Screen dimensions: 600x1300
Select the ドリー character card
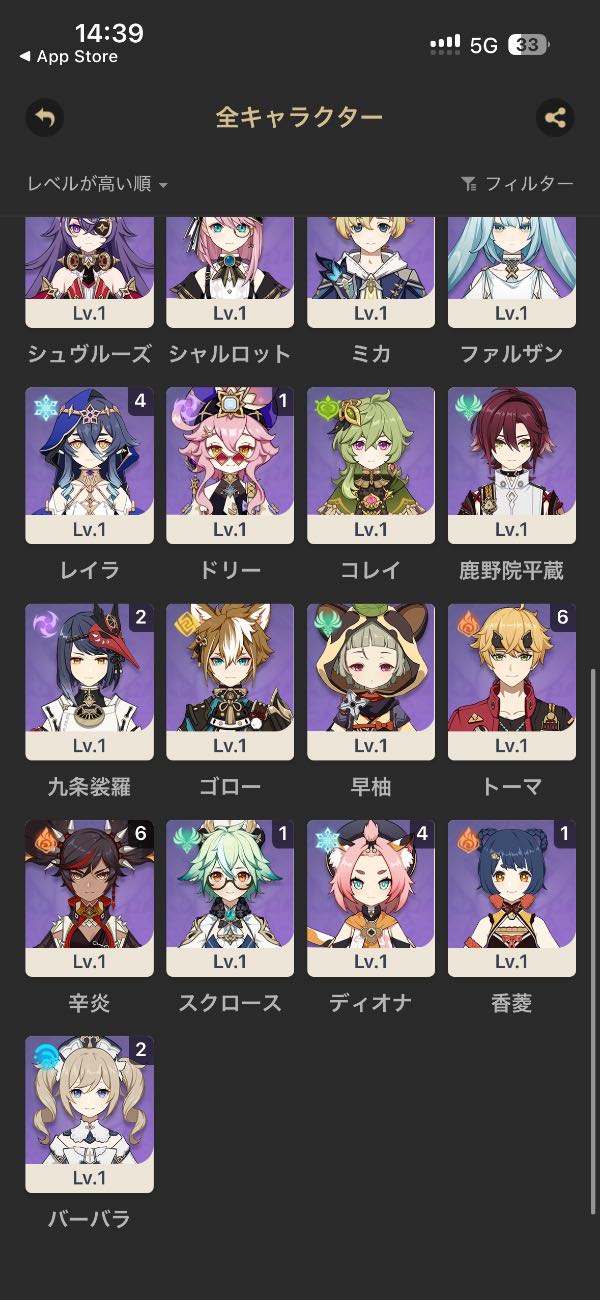click(230, 465)
